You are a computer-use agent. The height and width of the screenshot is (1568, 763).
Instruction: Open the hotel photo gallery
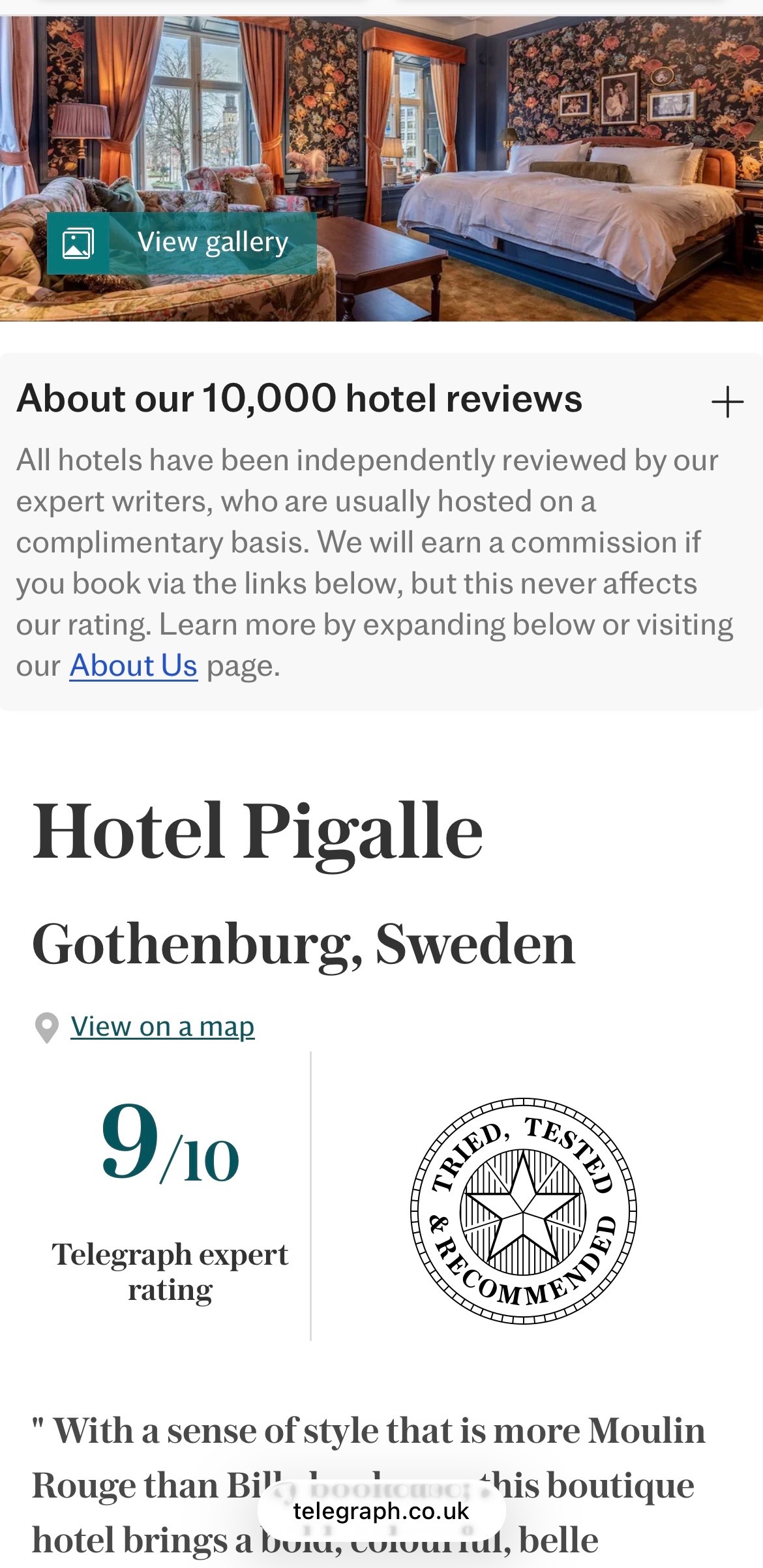182,243
